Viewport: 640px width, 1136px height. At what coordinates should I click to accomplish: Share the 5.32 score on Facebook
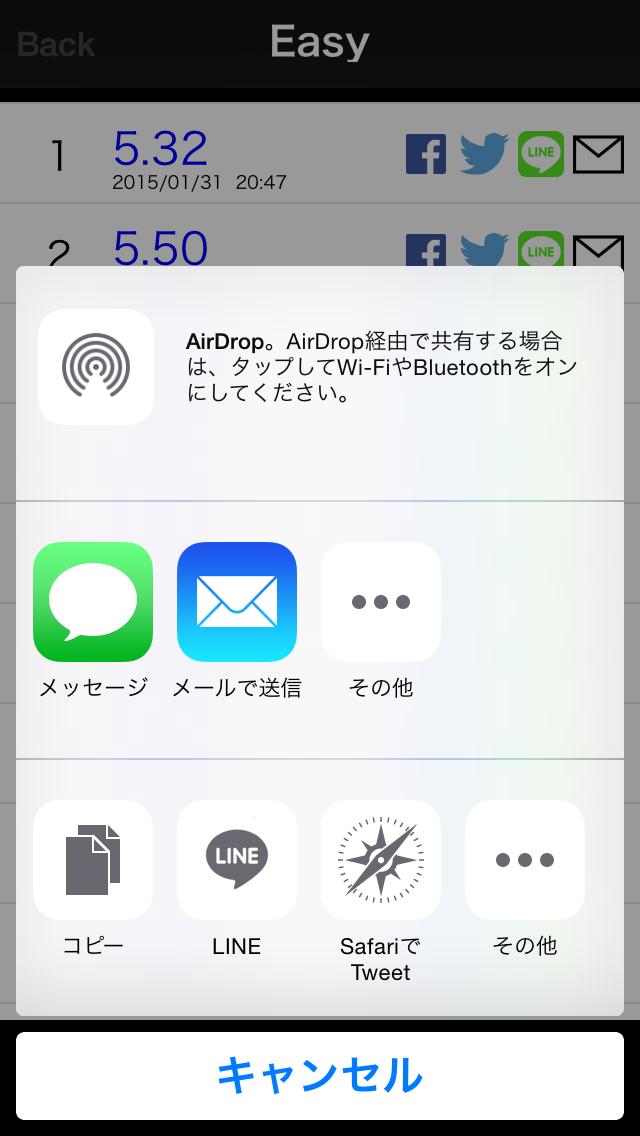pos(426,155)
